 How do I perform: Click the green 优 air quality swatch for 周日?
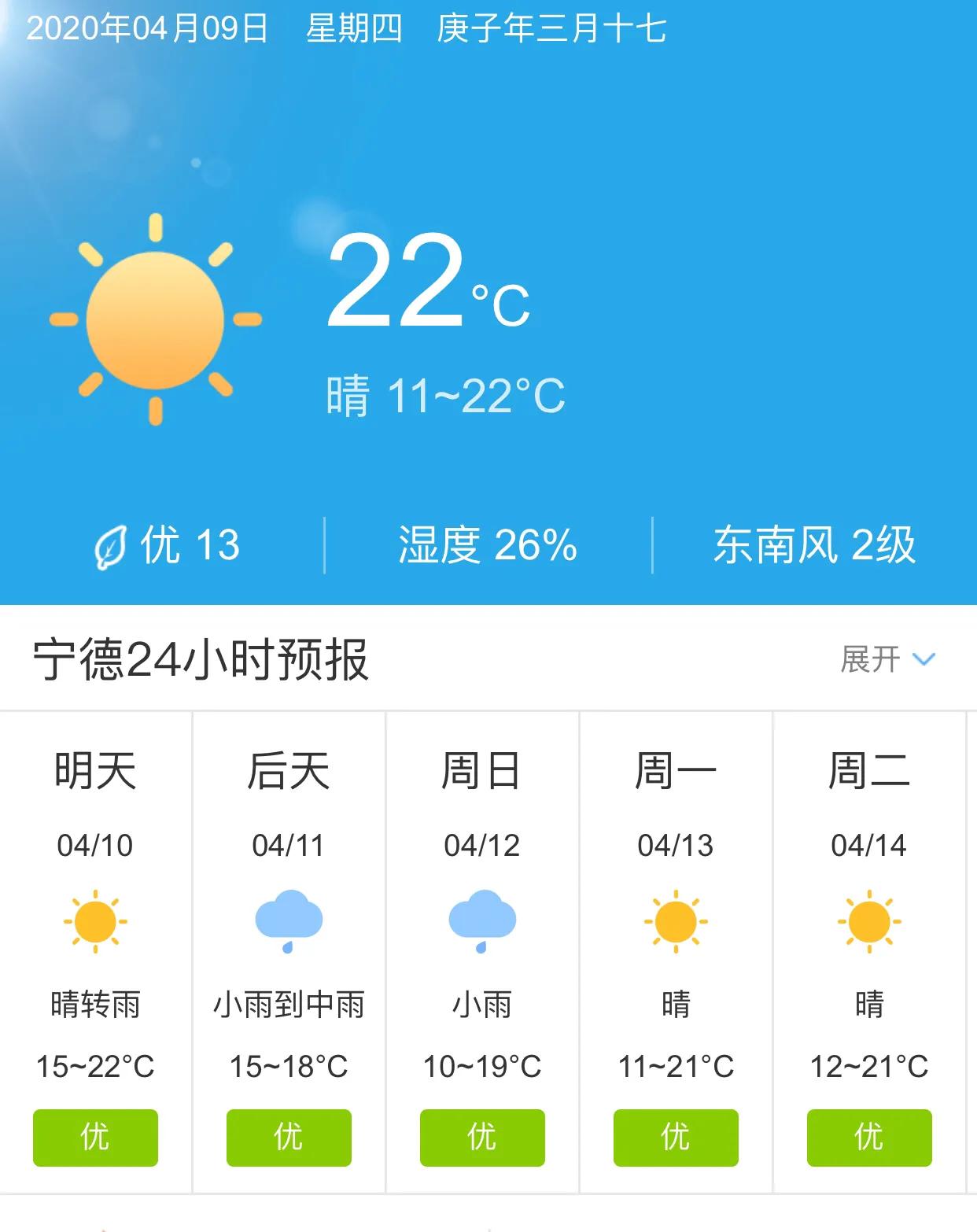point(481,1137)
